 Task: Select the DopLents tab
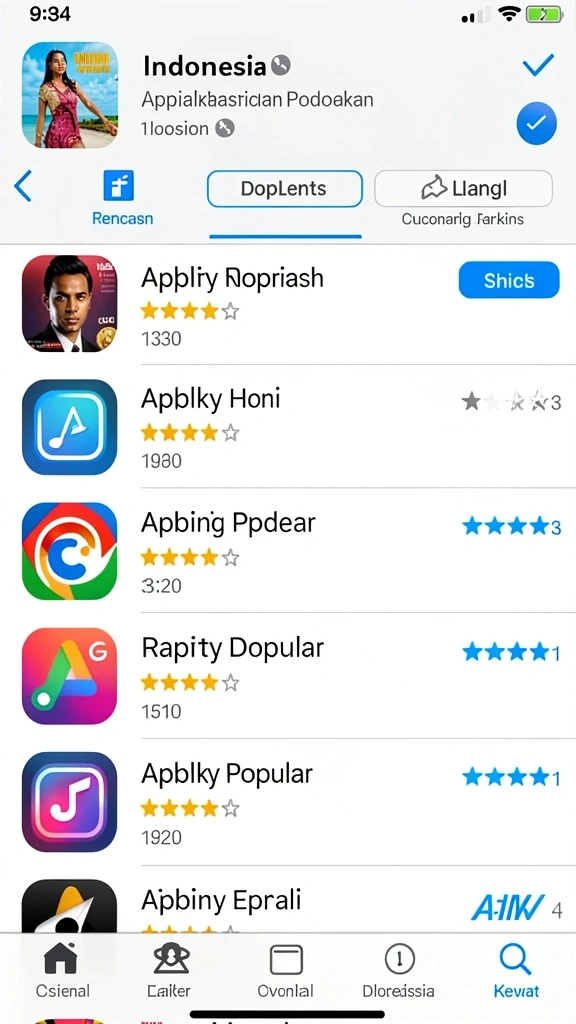coord(285,189)
